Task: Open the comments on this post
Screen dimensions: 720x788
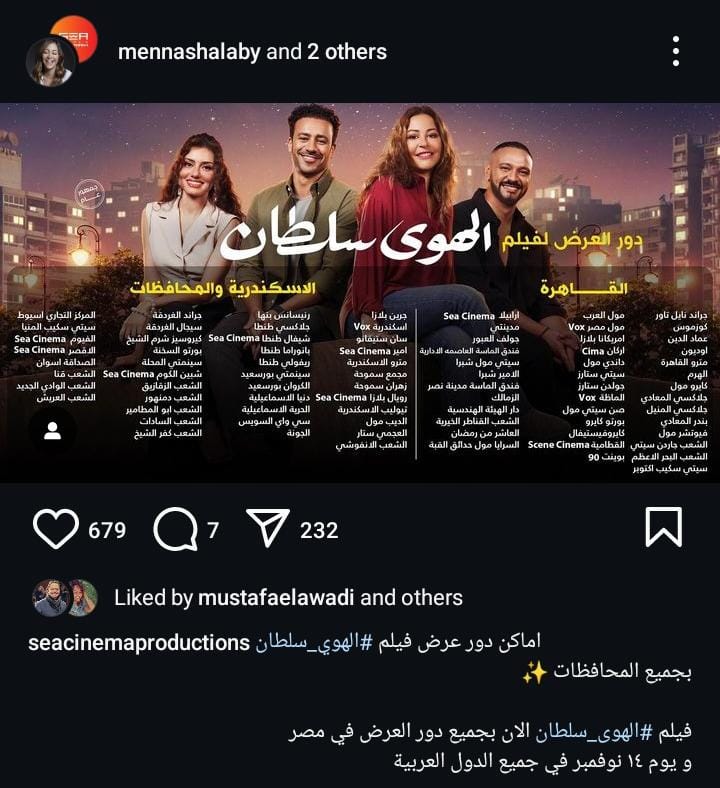Action: point(174,529)
